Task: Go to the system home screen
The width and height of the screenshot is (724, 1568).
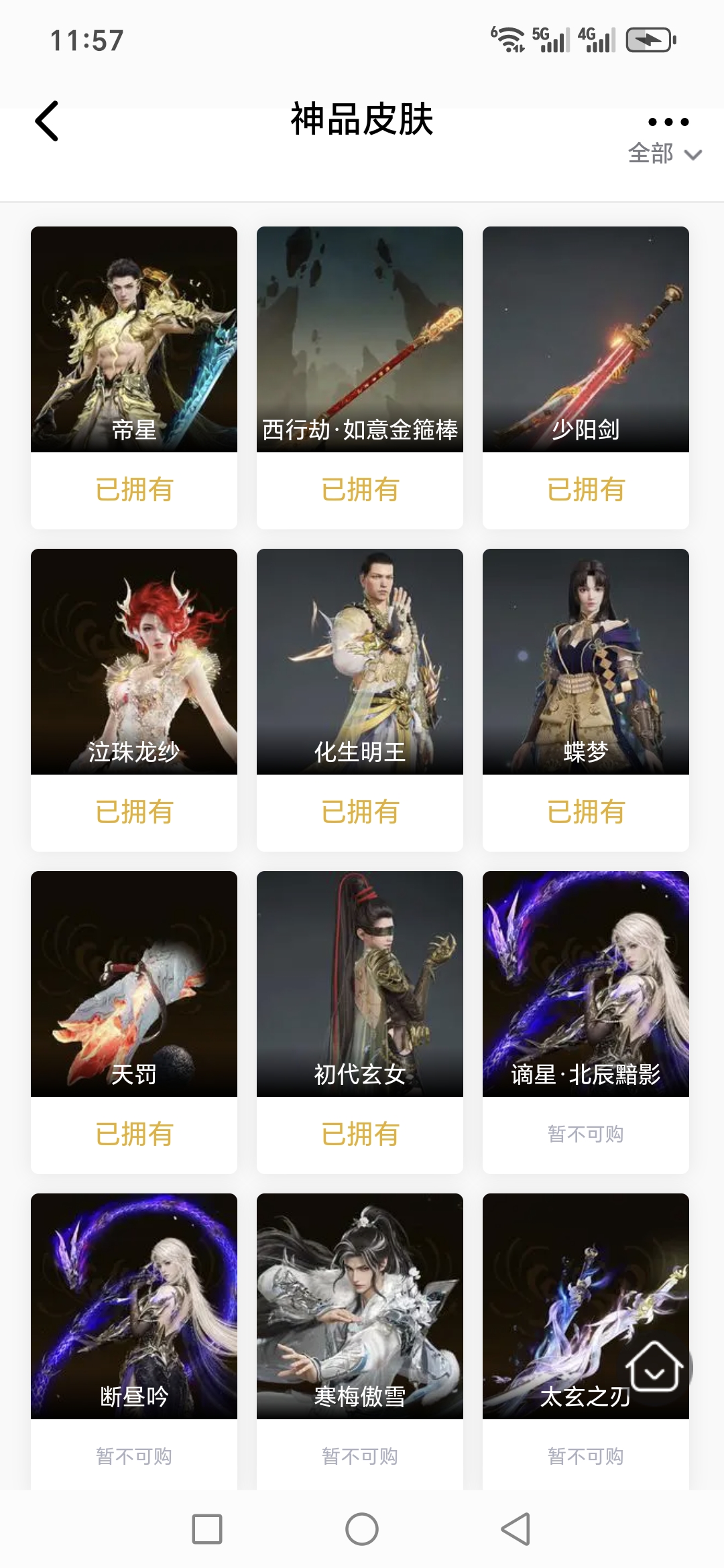Action: (x=362, y=1529)
